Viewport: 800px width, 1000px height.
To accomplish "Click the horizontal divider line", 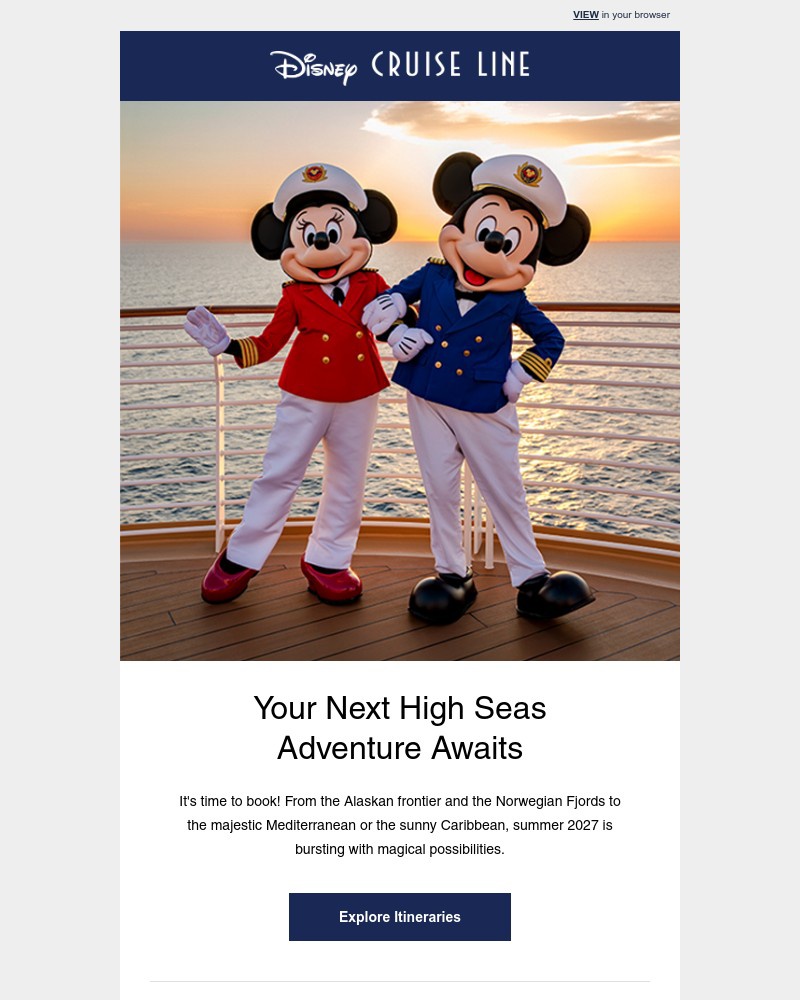I will pyautogui.click(x=400, y=981).
